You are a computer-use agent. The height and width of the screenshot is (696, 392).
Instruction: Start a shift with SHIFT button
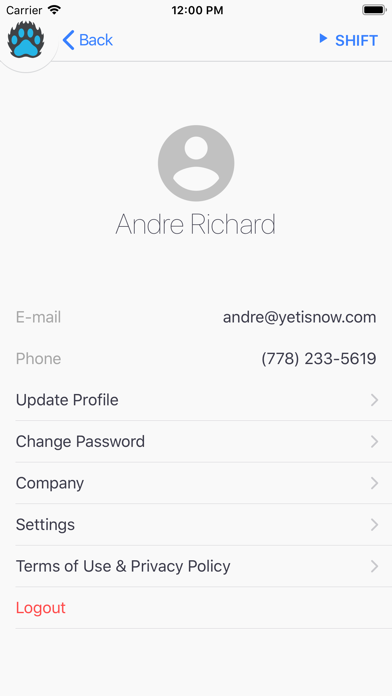click(348, 40)
